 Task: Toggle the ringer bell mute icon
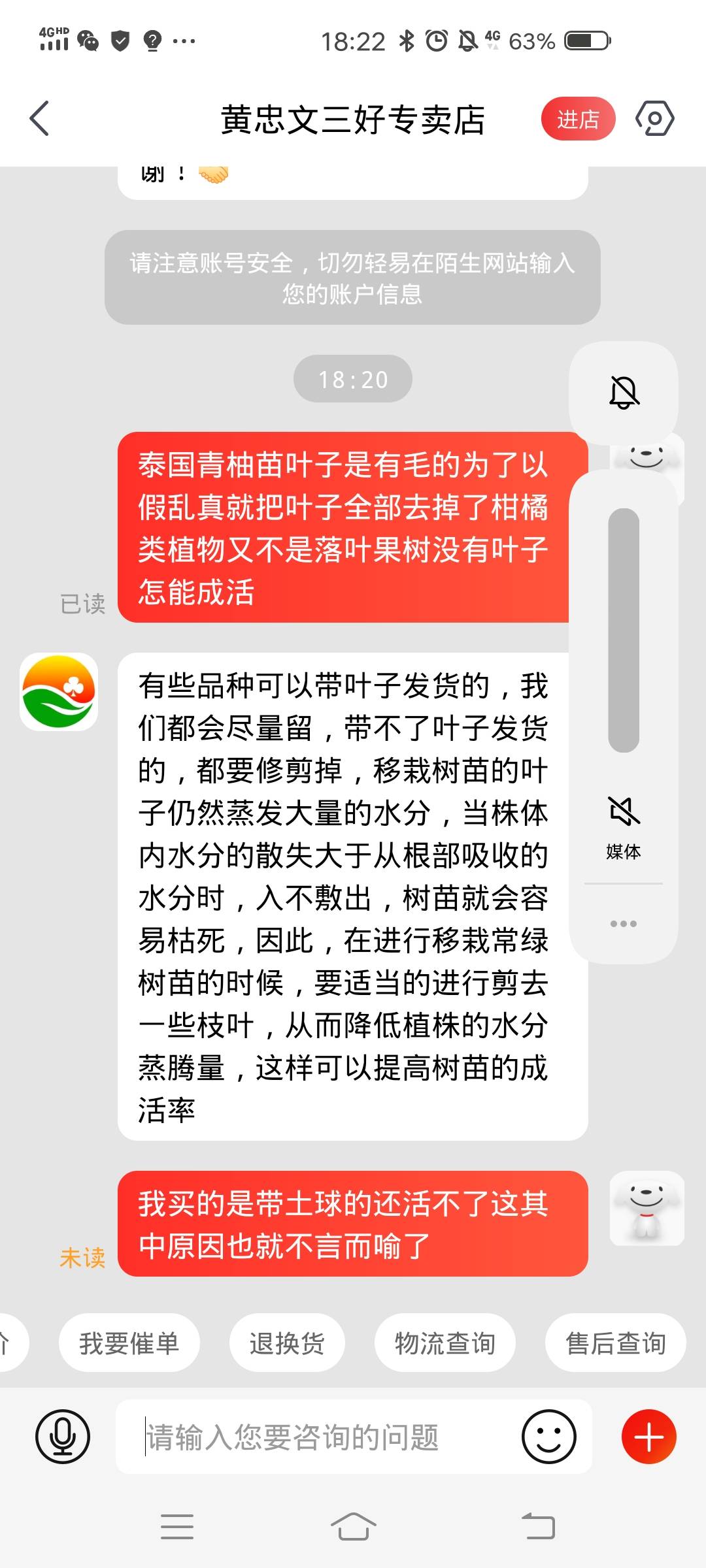[624, 393]
